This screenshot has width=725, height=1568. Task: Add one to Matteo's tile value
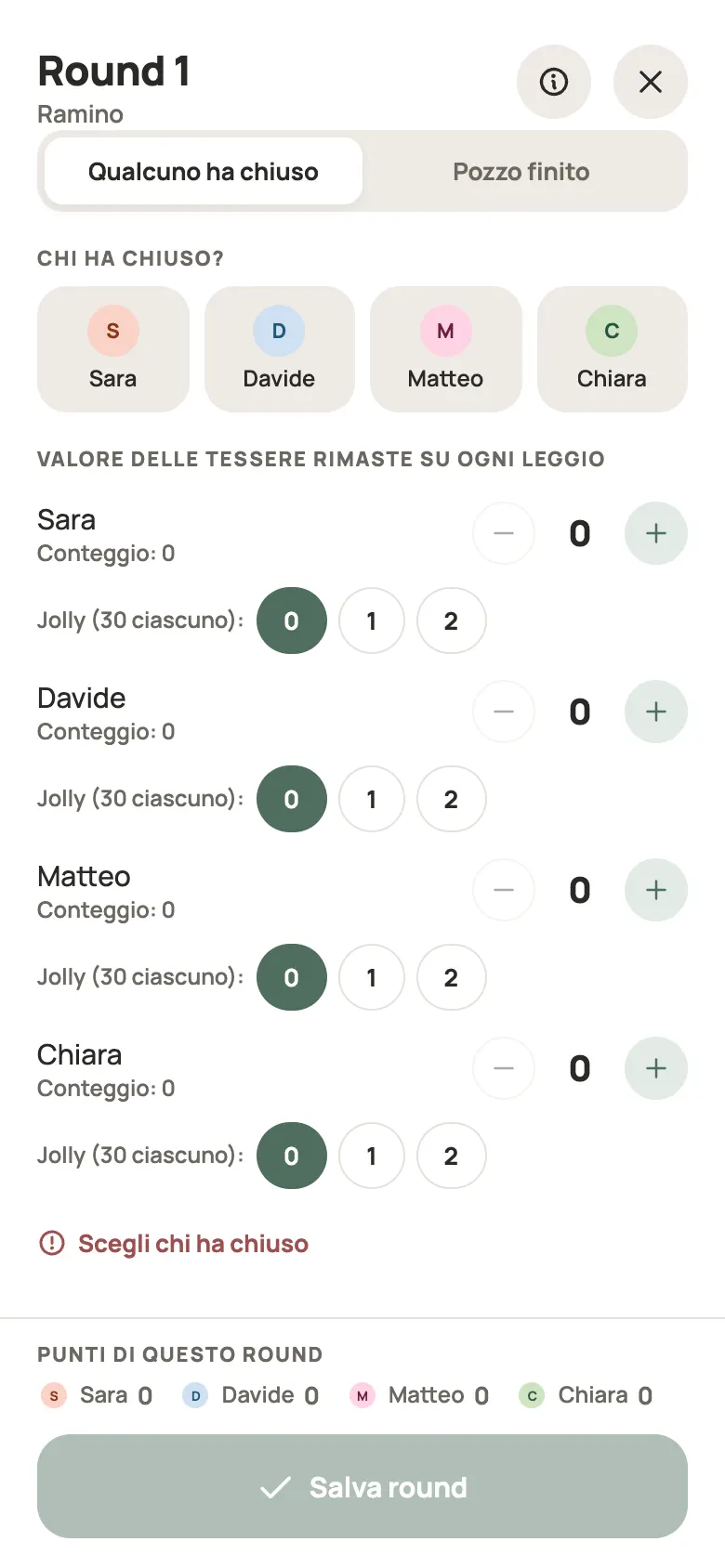pos(656,890)
